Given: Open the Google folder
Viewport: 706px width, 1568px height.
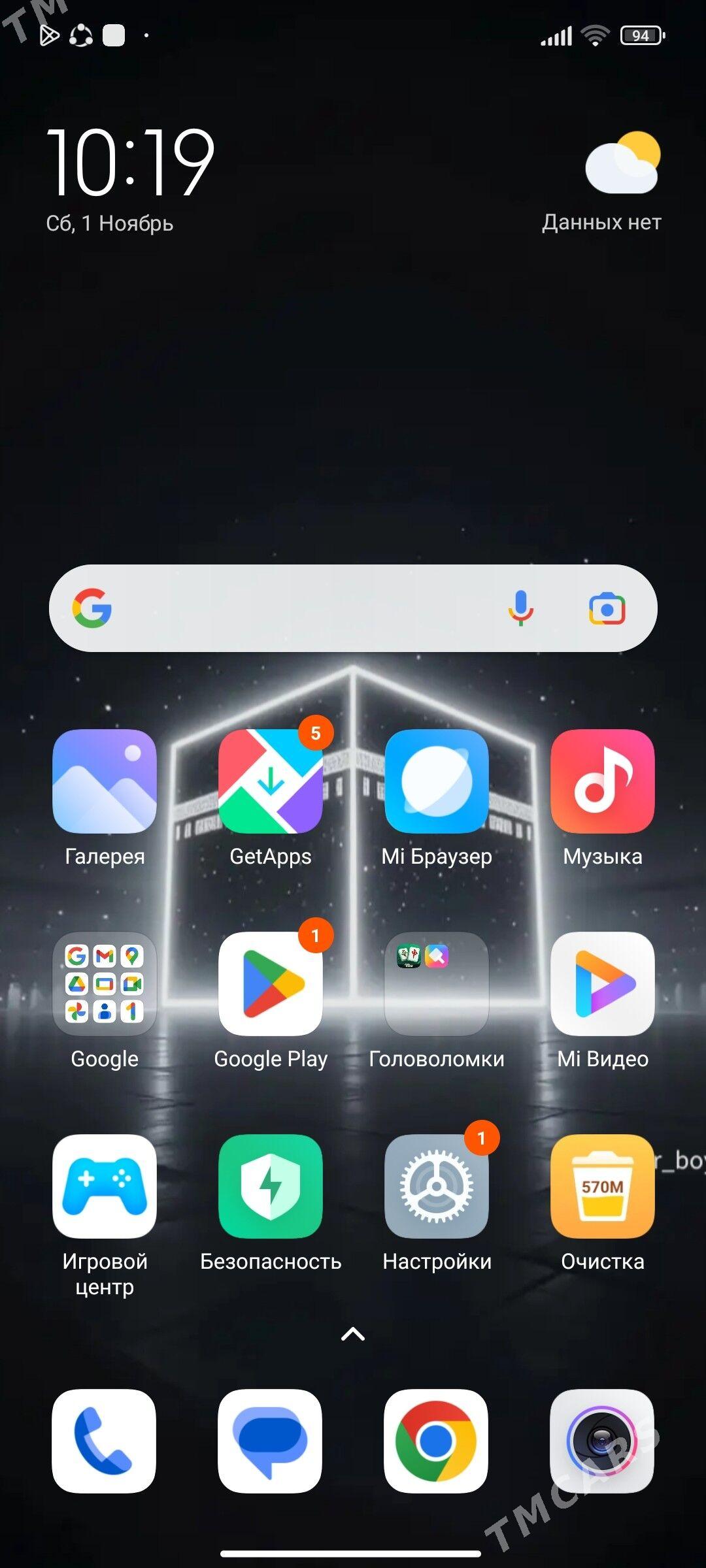Looking at the screenshot, I should 105,984.
